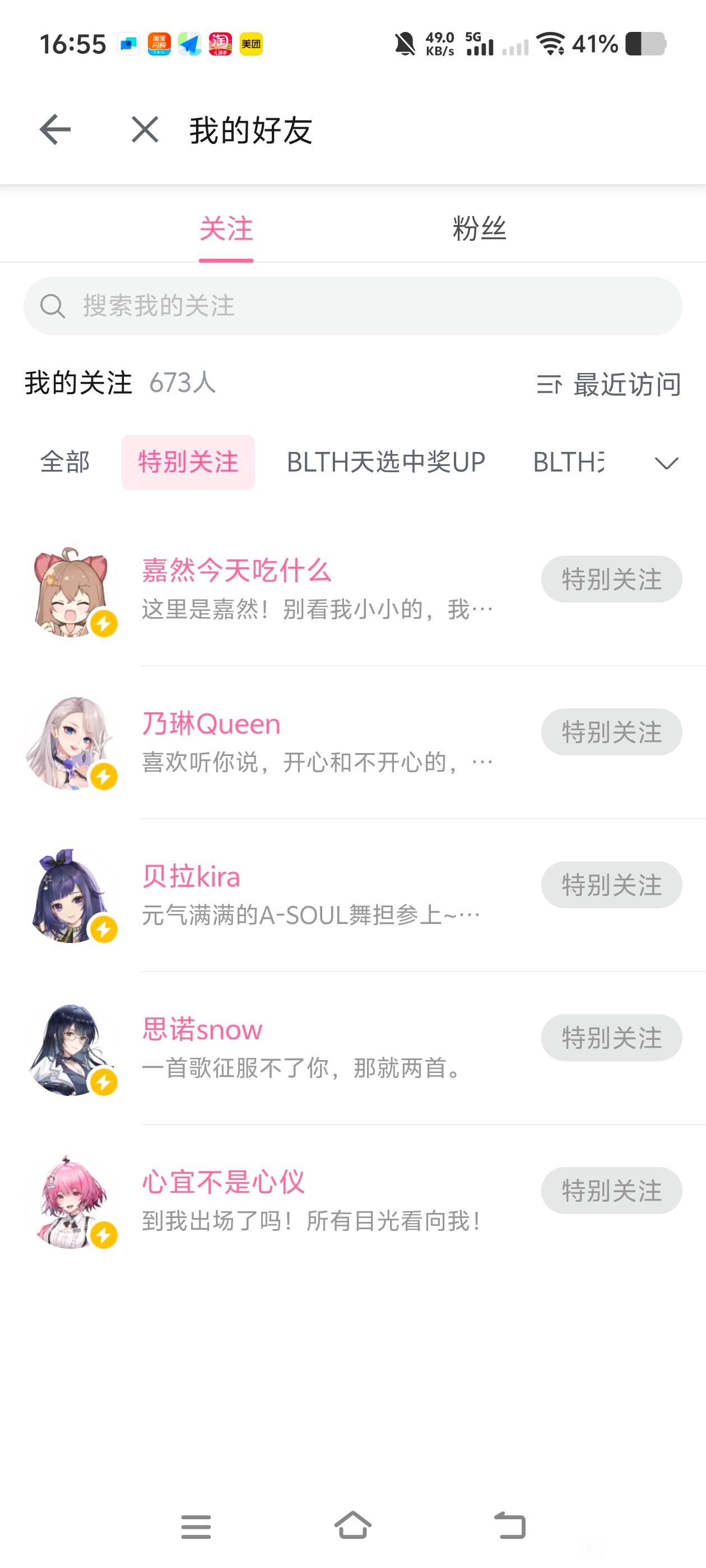Open 嘉然今天吃什么's profile
706x1568 pixels.
click(x=236, y=571)
